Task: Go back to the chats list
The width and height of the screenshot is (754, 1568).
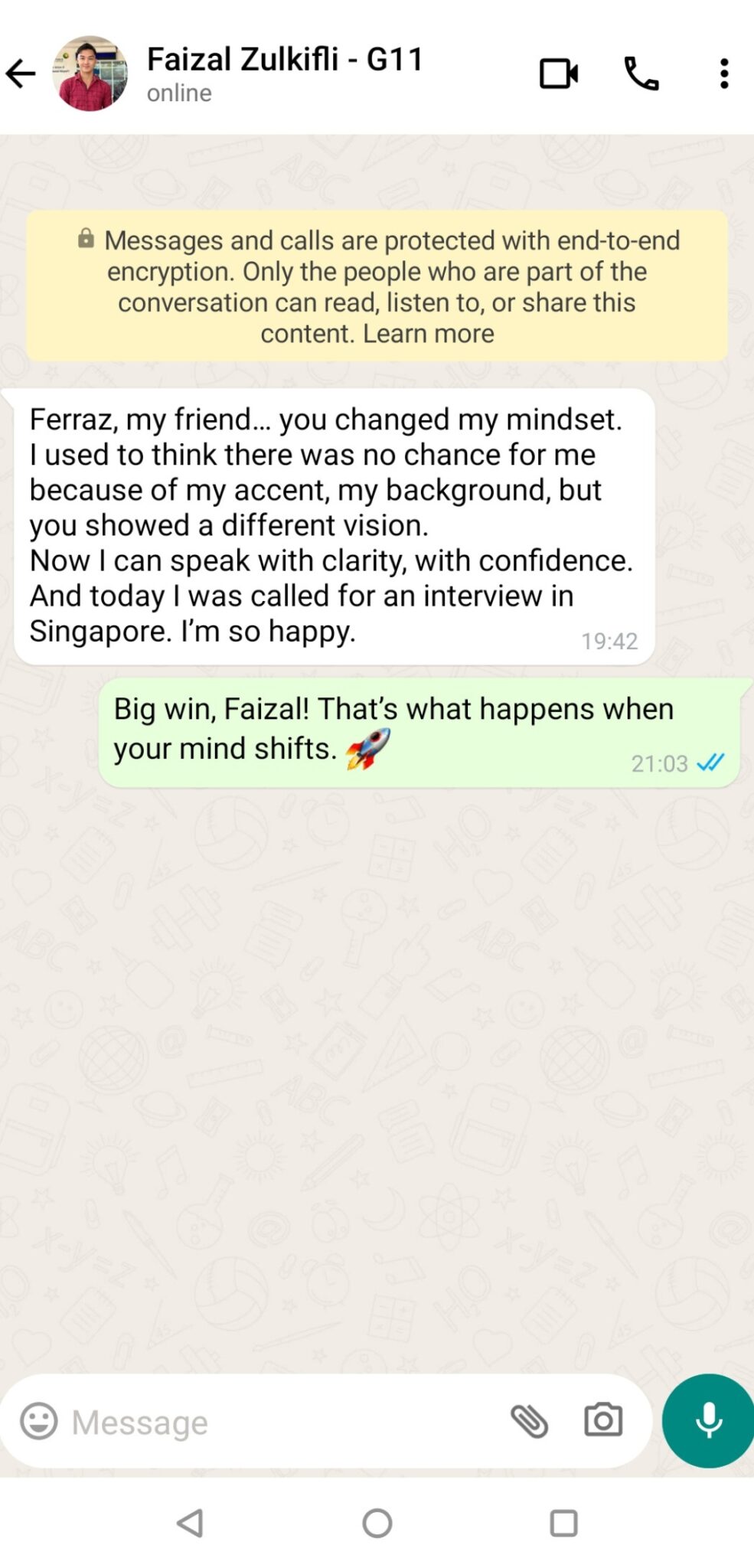Action: pyautogui.click(x=21, y=74)
